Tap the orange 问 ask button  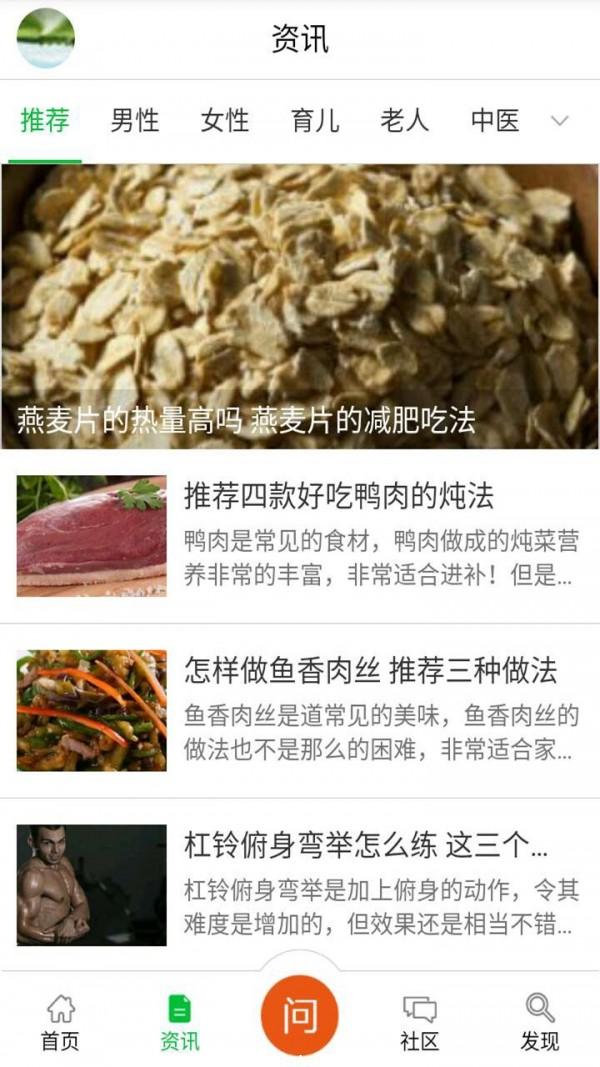300,1016
